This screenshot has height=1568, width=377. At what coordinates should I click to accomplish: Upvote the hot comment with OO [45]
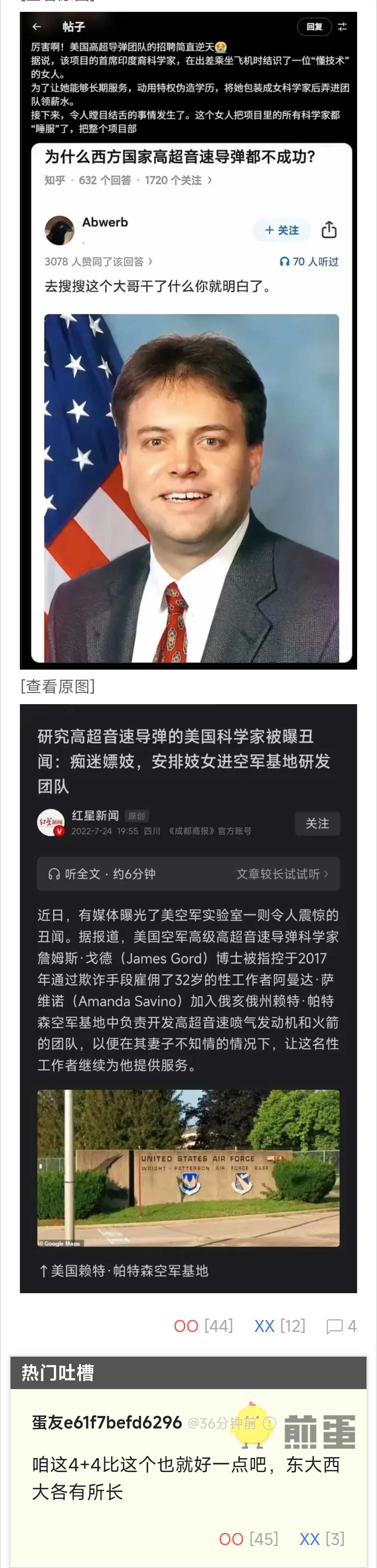click(248, 1539)
